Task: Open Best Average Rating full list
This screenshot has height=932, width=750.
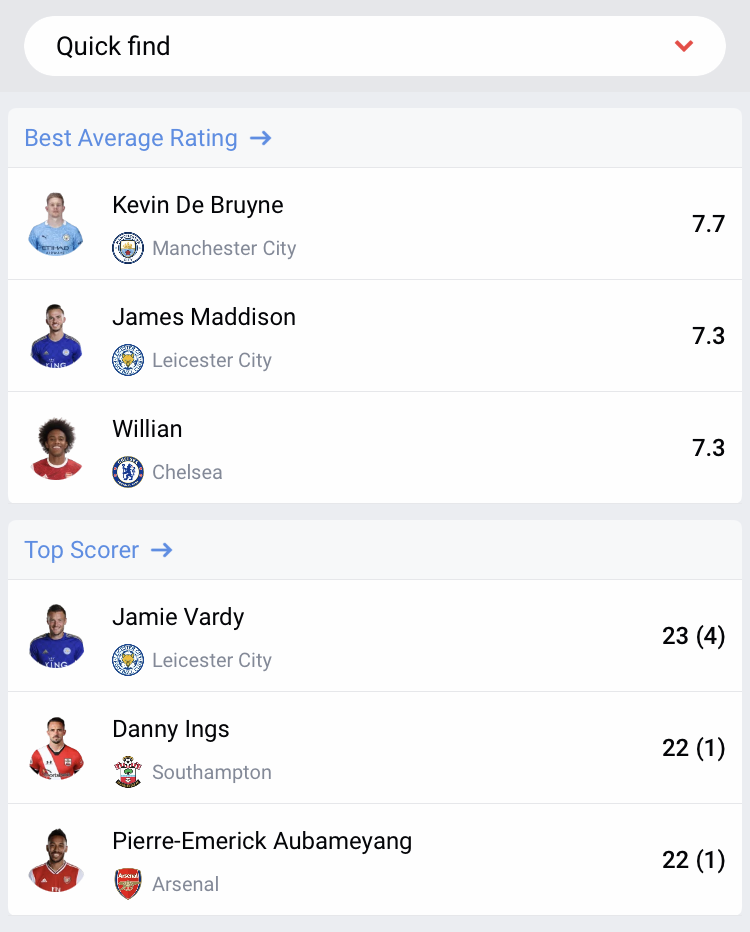Action: (x=147, y=138)
